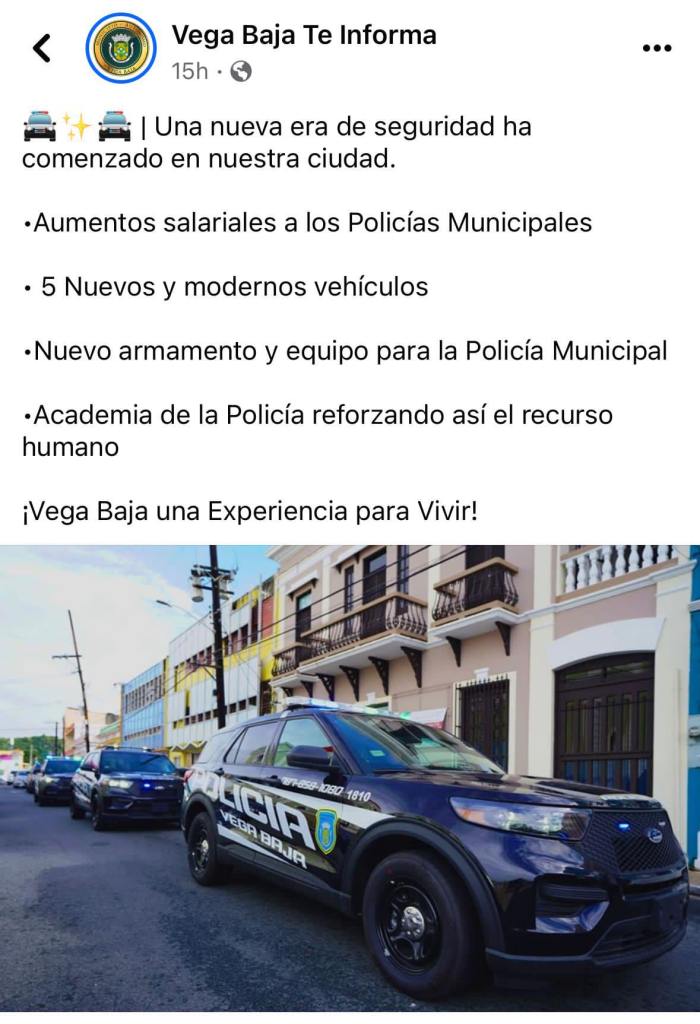
Task: Open the Vega Baja Te Informa page name
Action: click(304, 35)
